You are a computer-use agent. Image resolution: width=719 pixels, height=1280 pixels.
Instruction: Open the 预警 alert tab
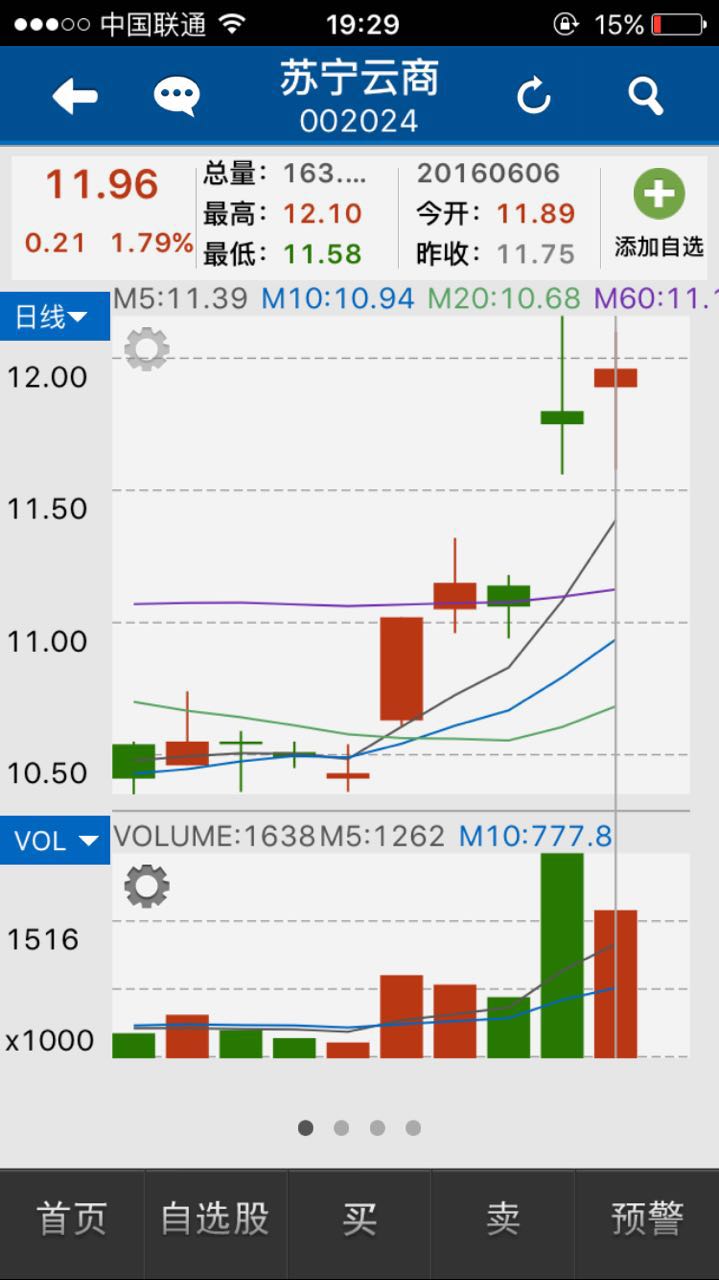point(647,1220)
